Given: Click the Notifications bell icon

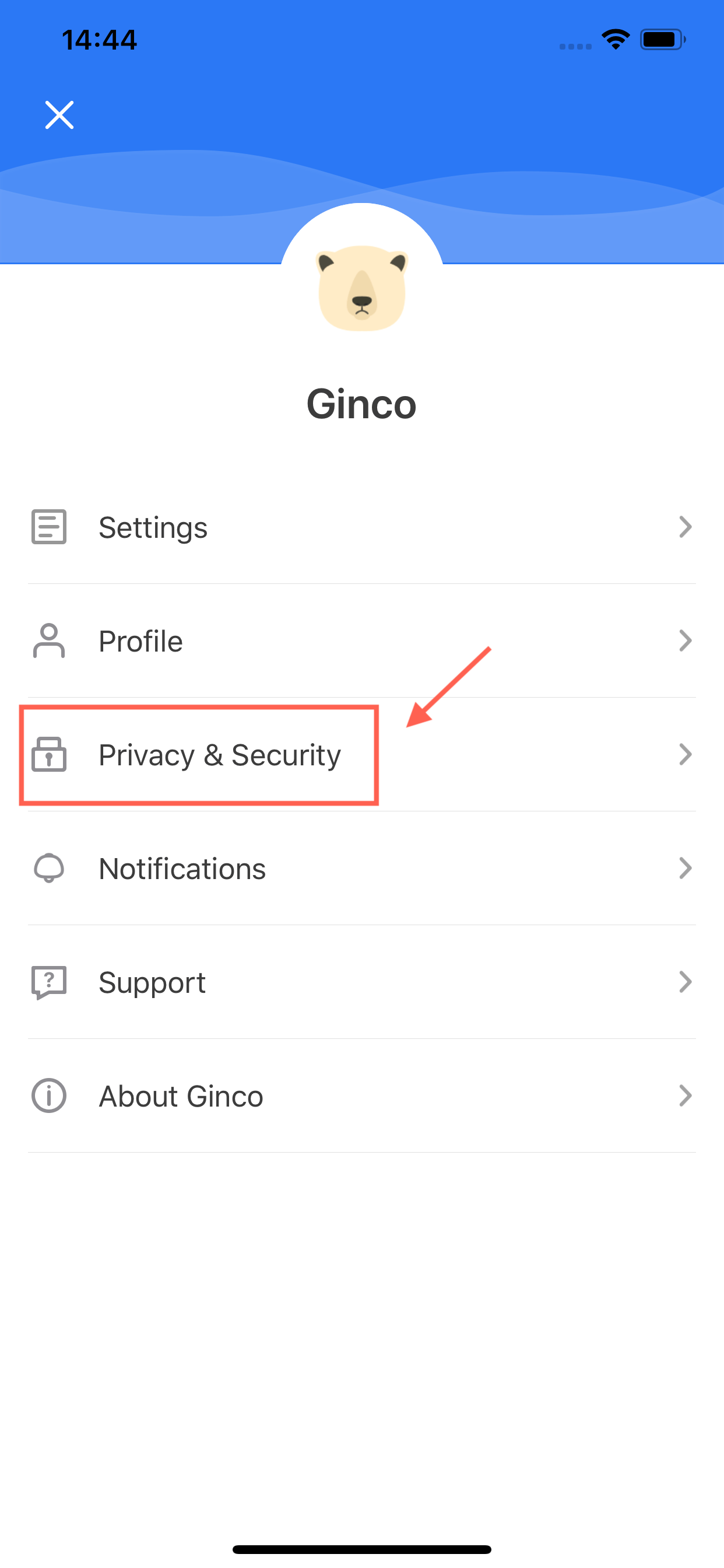Looking at the screenshot, I should tap(50, 868).
